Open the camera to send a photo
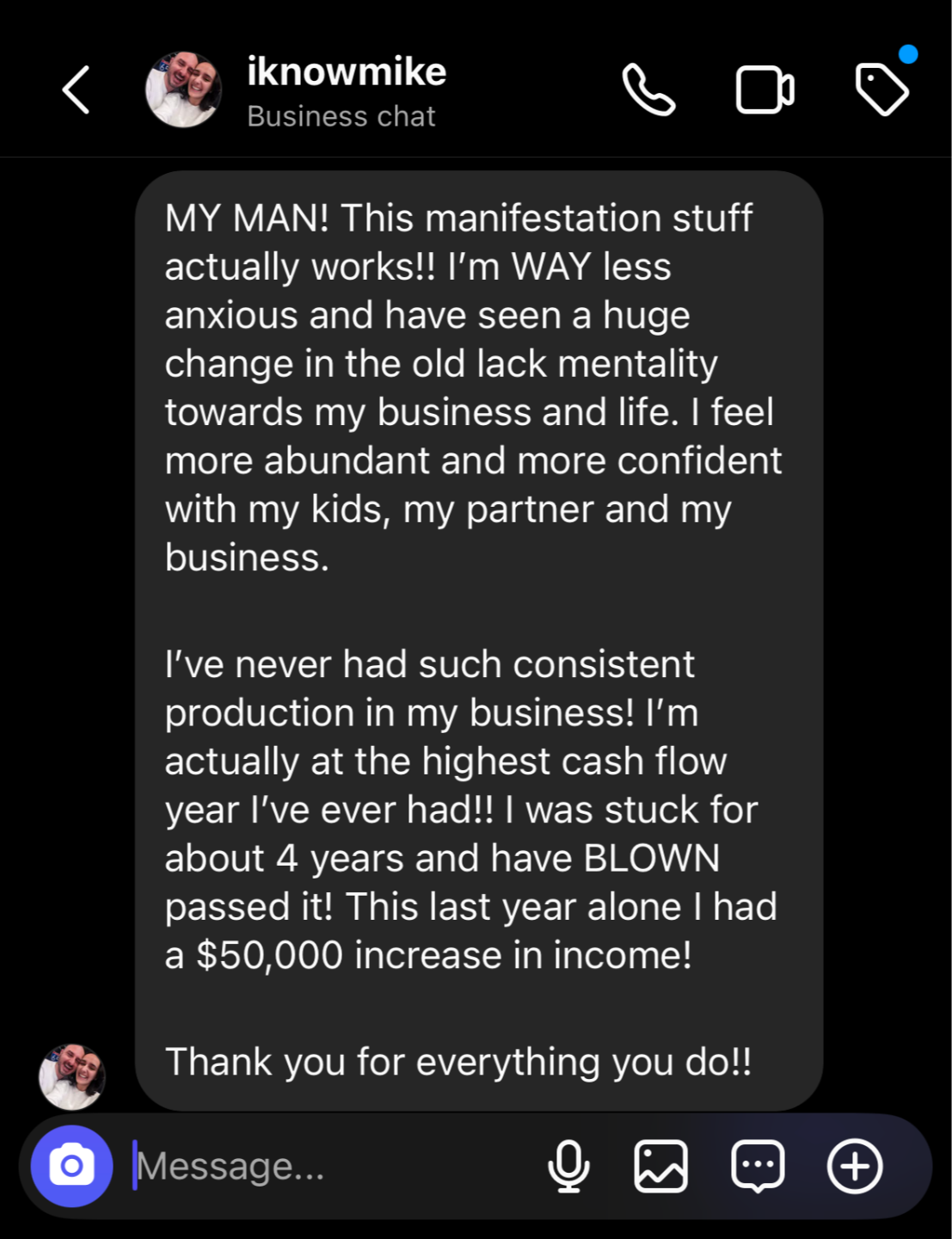The width and height of the screenshot is (952, 1239). [x=71, y=1166]
